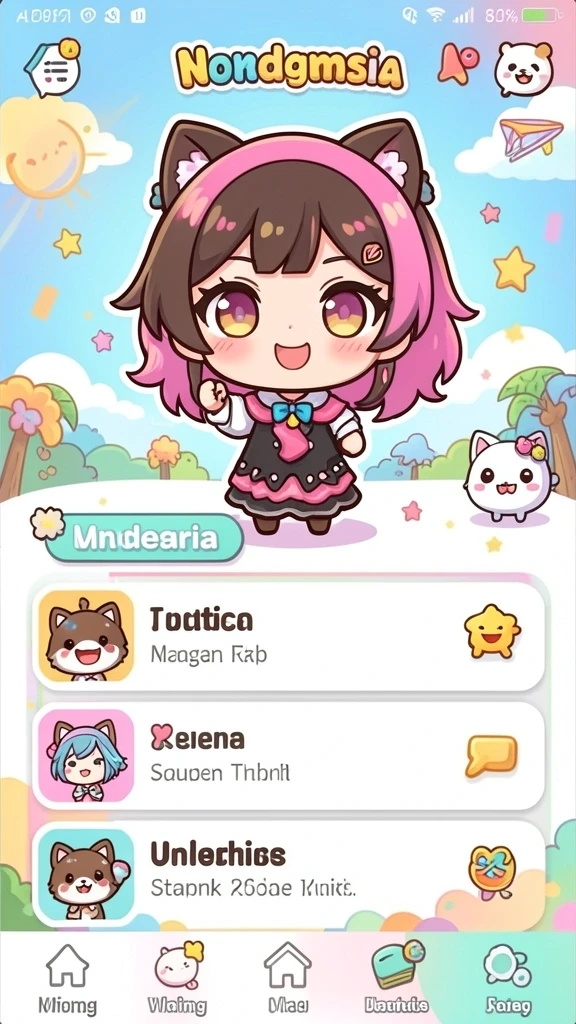Switch to the Miaa house tab
The image size is (576, 1024).
tap(287, 978)
